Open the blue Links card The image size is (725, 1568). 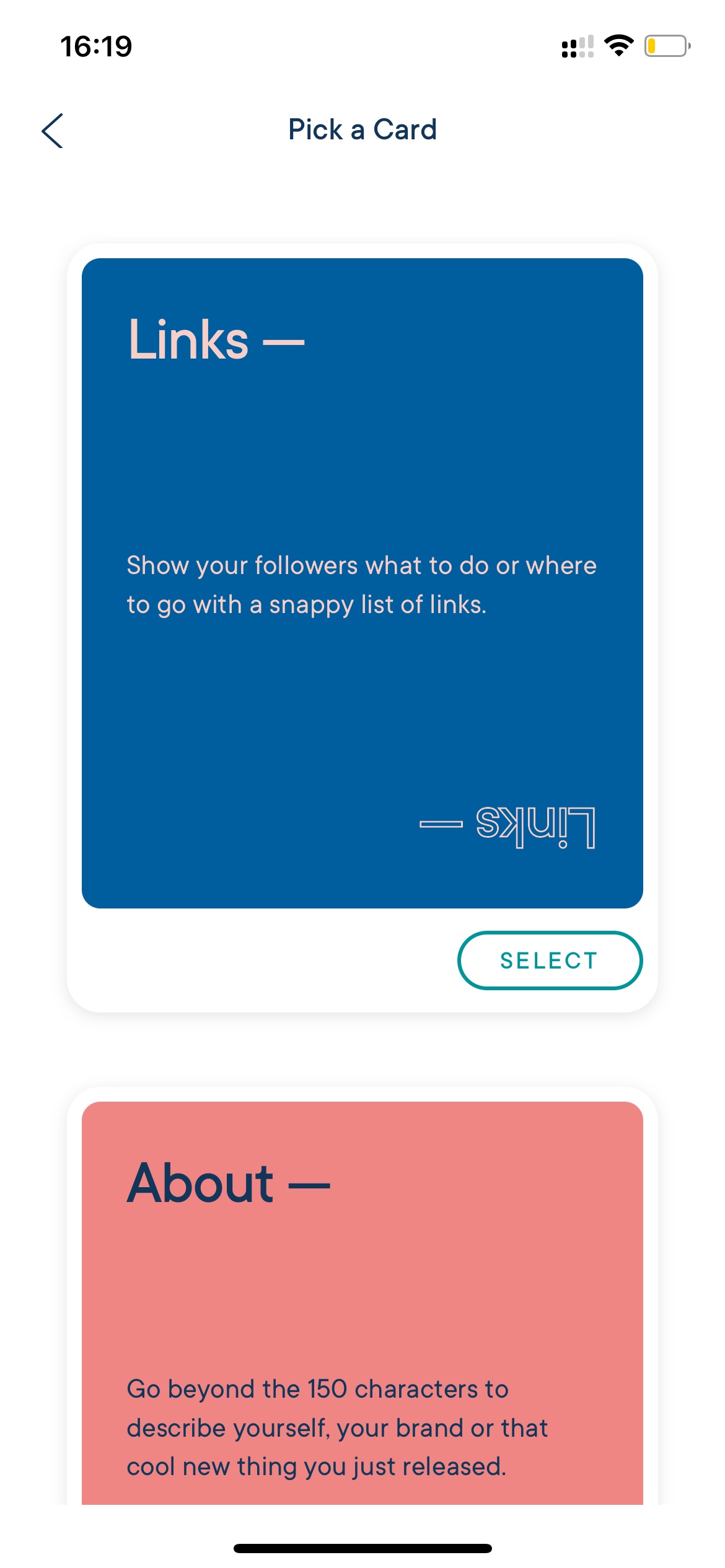362,583
